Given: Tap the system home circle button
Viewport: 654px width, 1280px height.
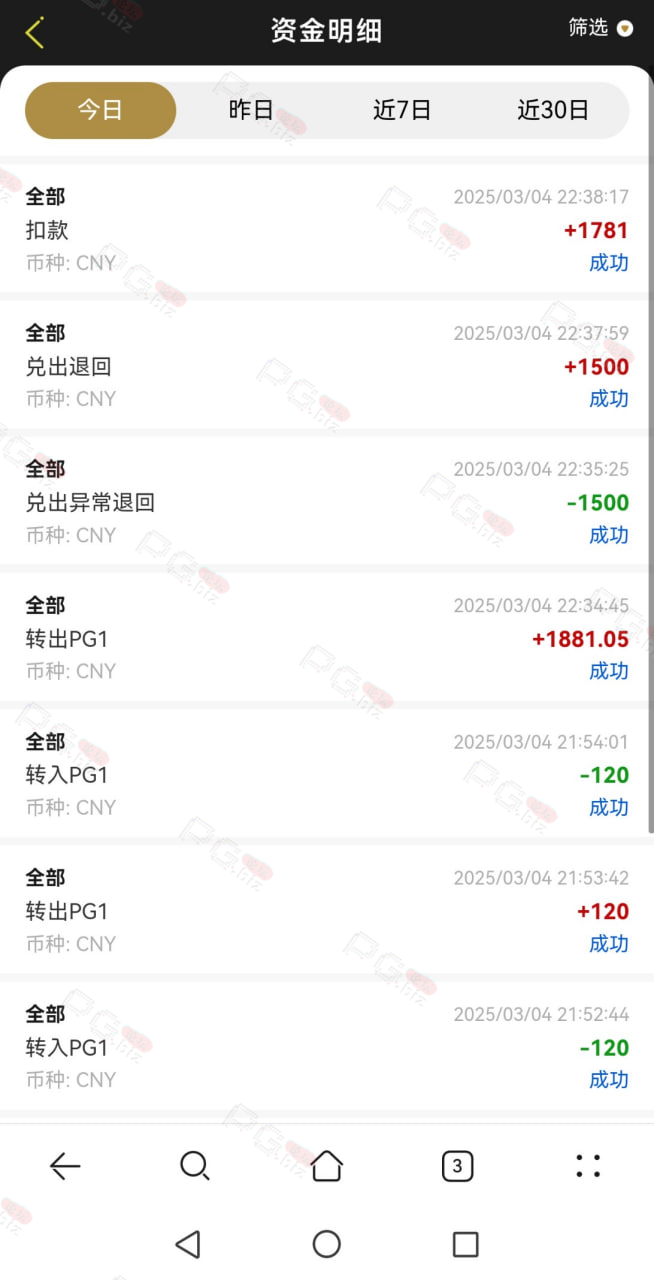Looking at the screenshot, I should tap(327, 1244).
